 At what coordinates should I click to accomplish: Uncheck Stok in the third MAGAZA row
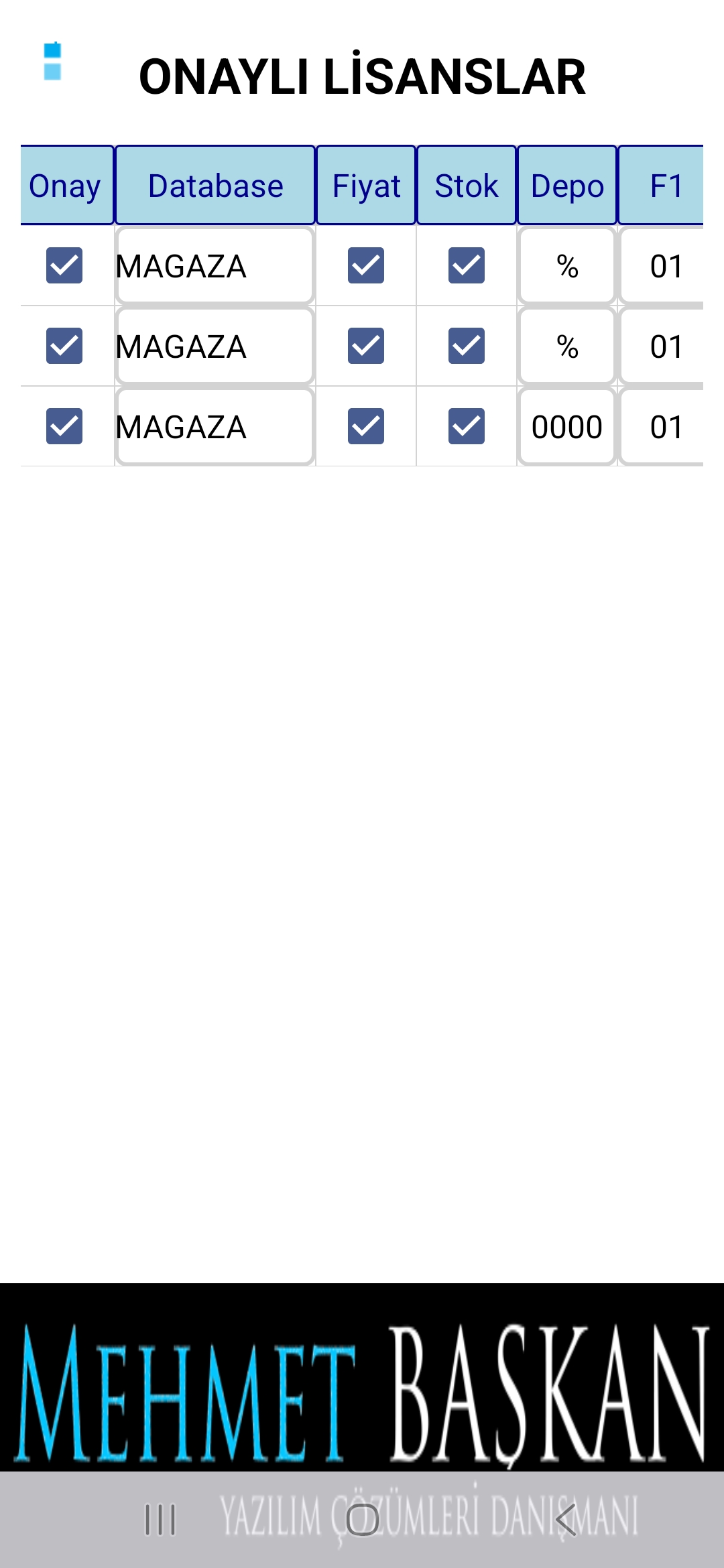(467, 426)
